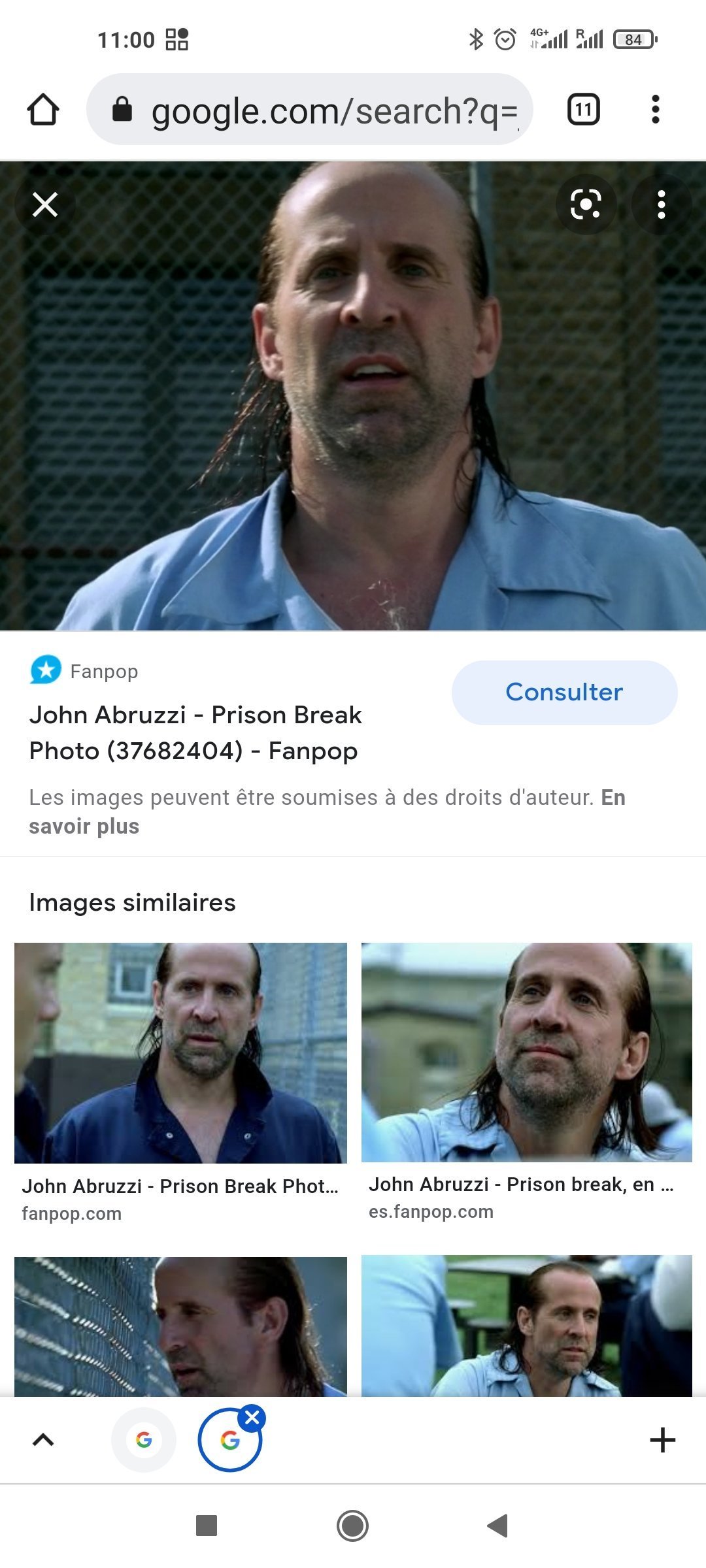The width and height of the screenshot is (706, 1568).
Task: Open the tab switcher showing 11 tabs
Action: [x=584, y=109]
